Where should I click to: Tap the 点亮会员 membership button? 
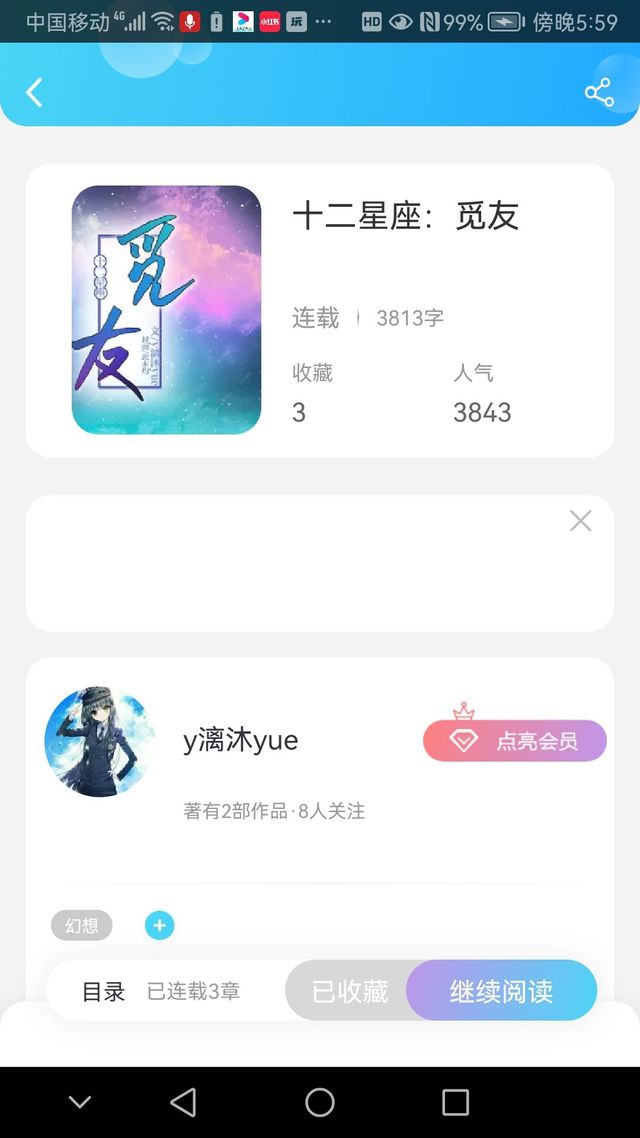[515, 741]
